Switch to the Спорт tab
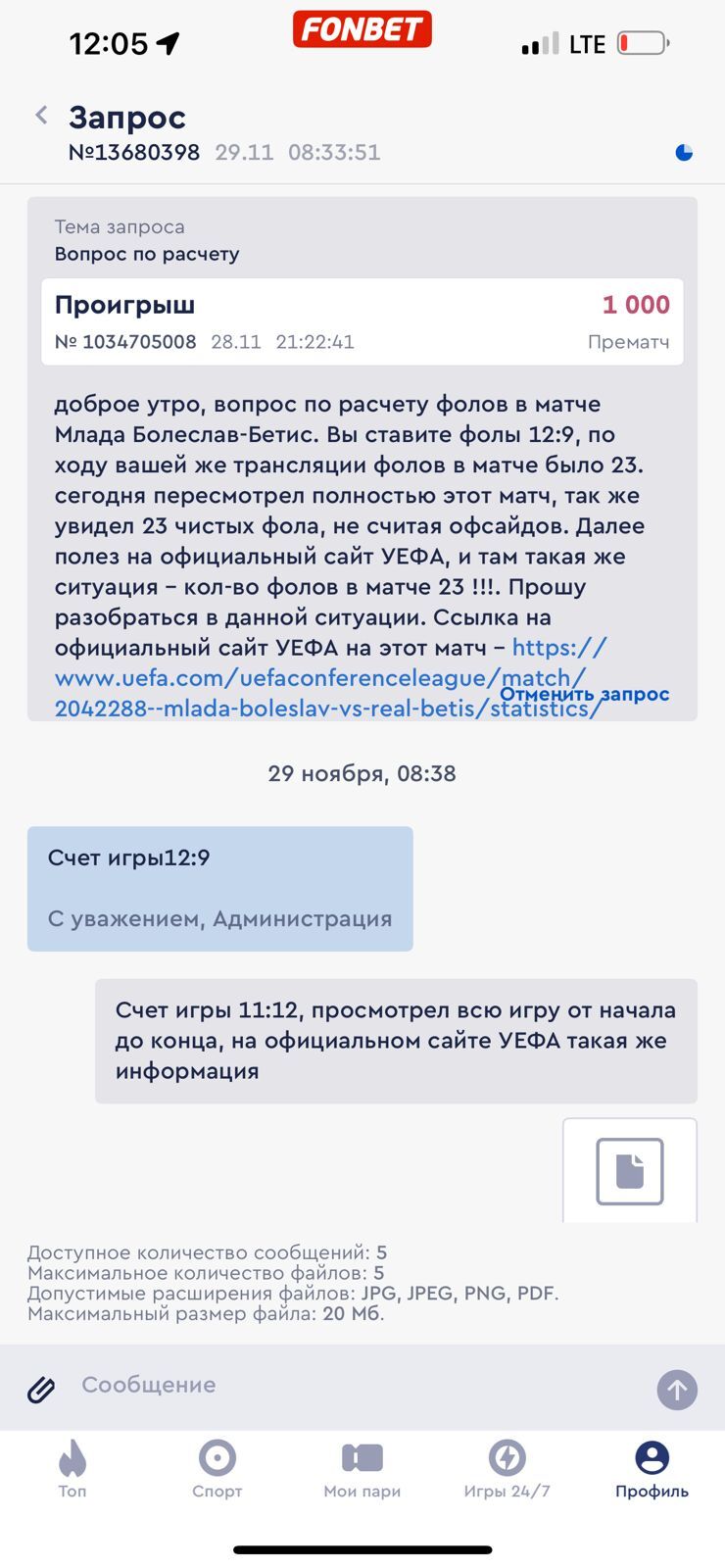 pyautogui.click(x=217, y=1469)
